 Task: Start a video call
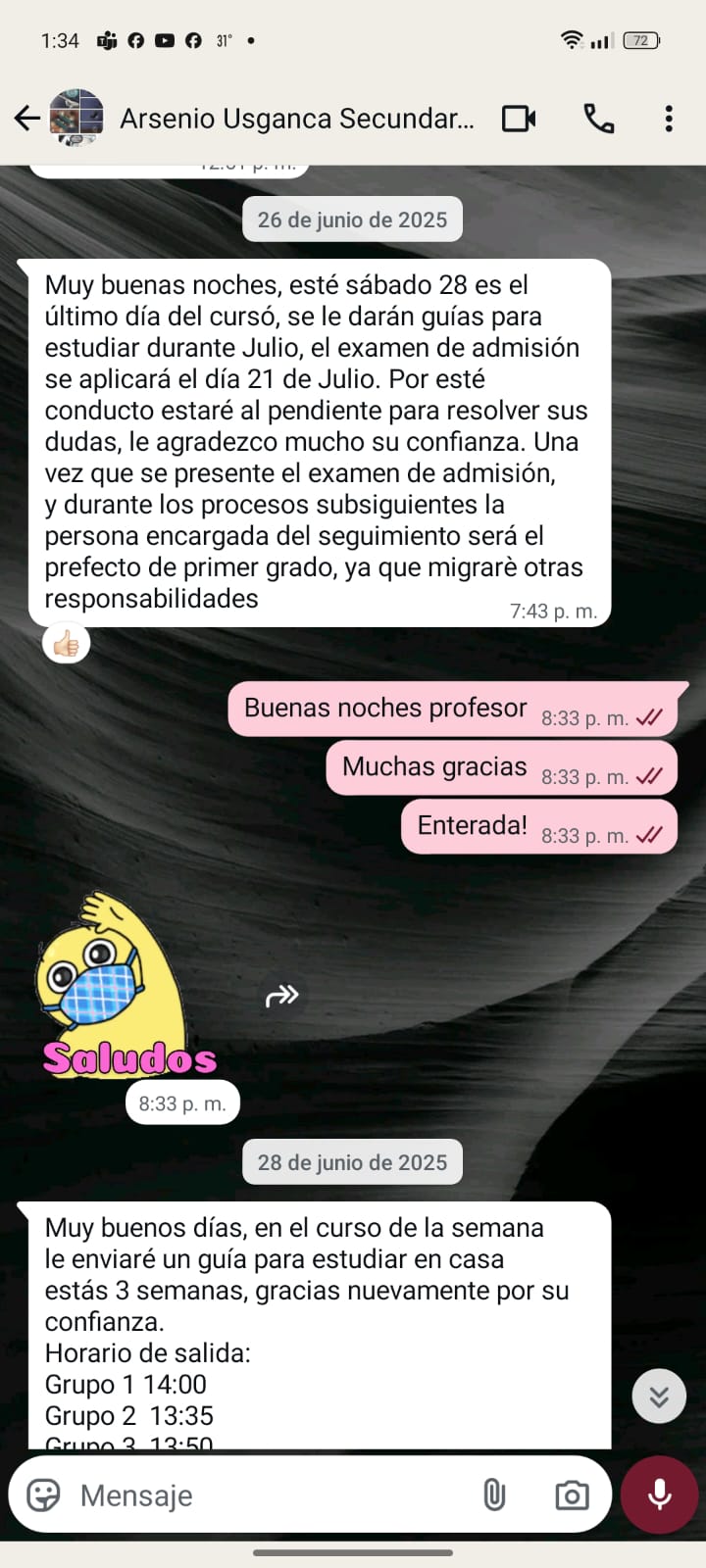coord(519,119)
